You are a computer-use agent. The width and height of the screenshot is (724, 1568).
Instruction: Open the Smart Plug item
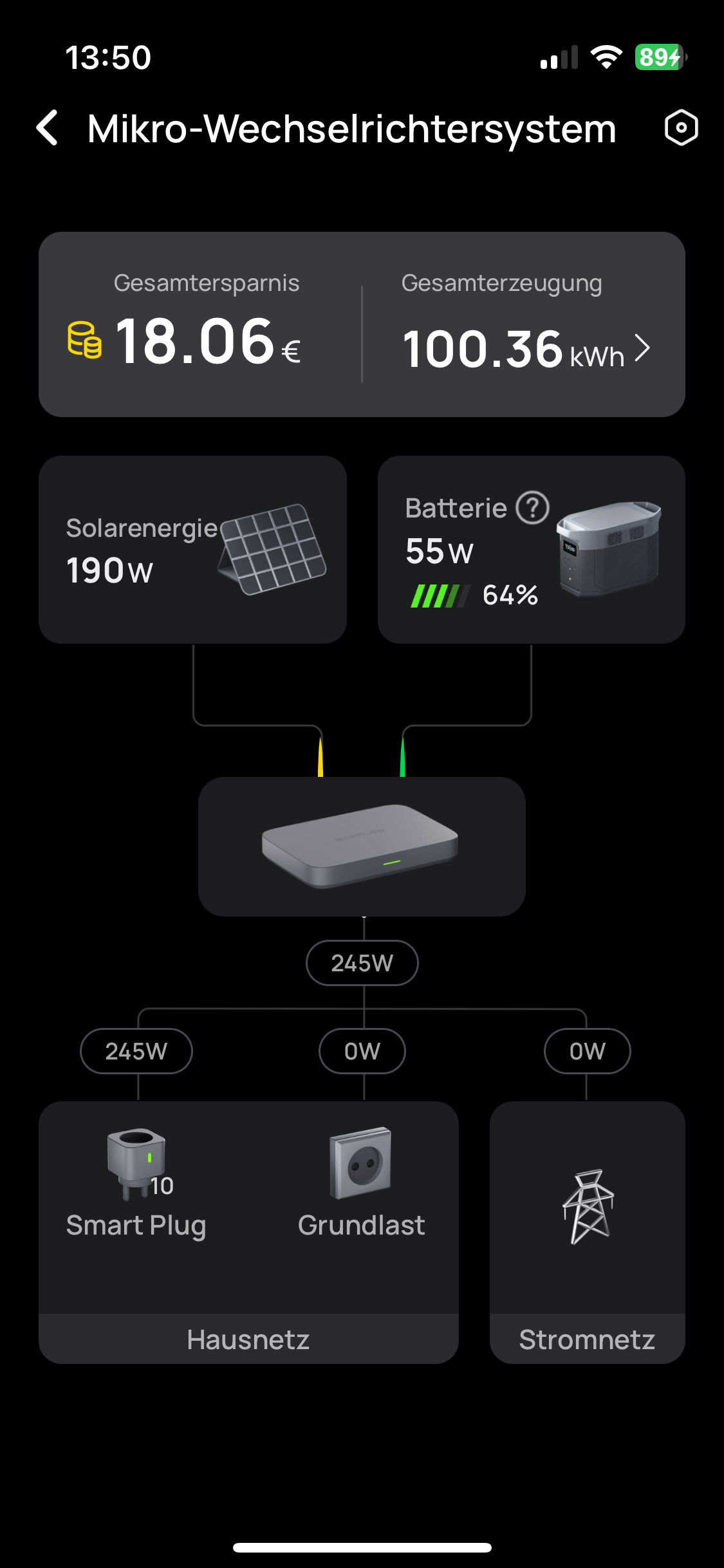(136, 1184)
